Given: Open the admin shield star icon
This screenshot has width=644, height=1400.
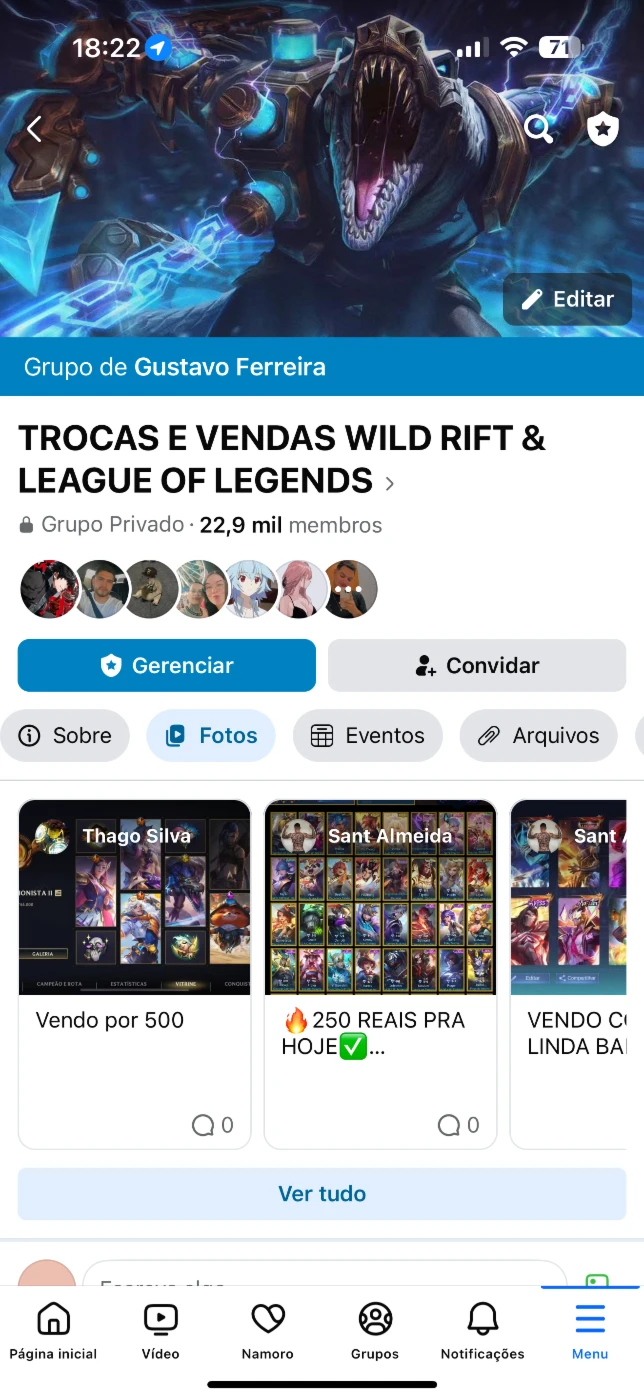Looking at the screenshot, I should click(x=602, y=129).
